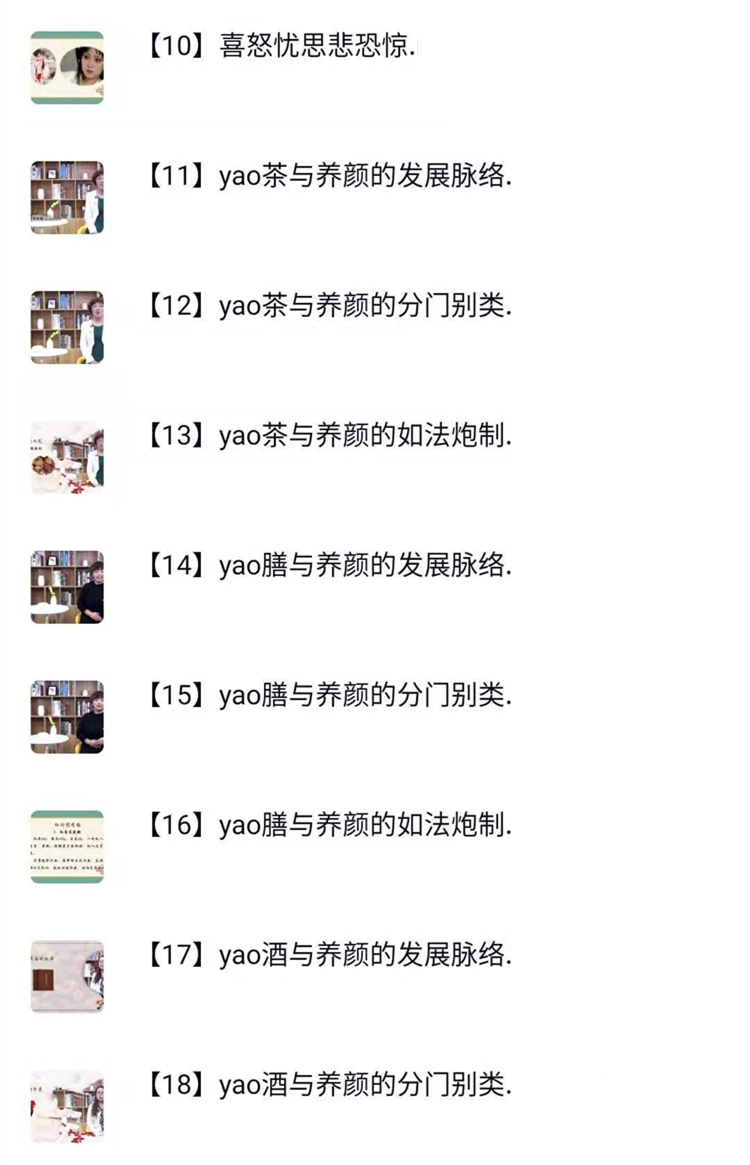View lesson 16 yao膳与养颜的如法炮制

click(330, 826)
